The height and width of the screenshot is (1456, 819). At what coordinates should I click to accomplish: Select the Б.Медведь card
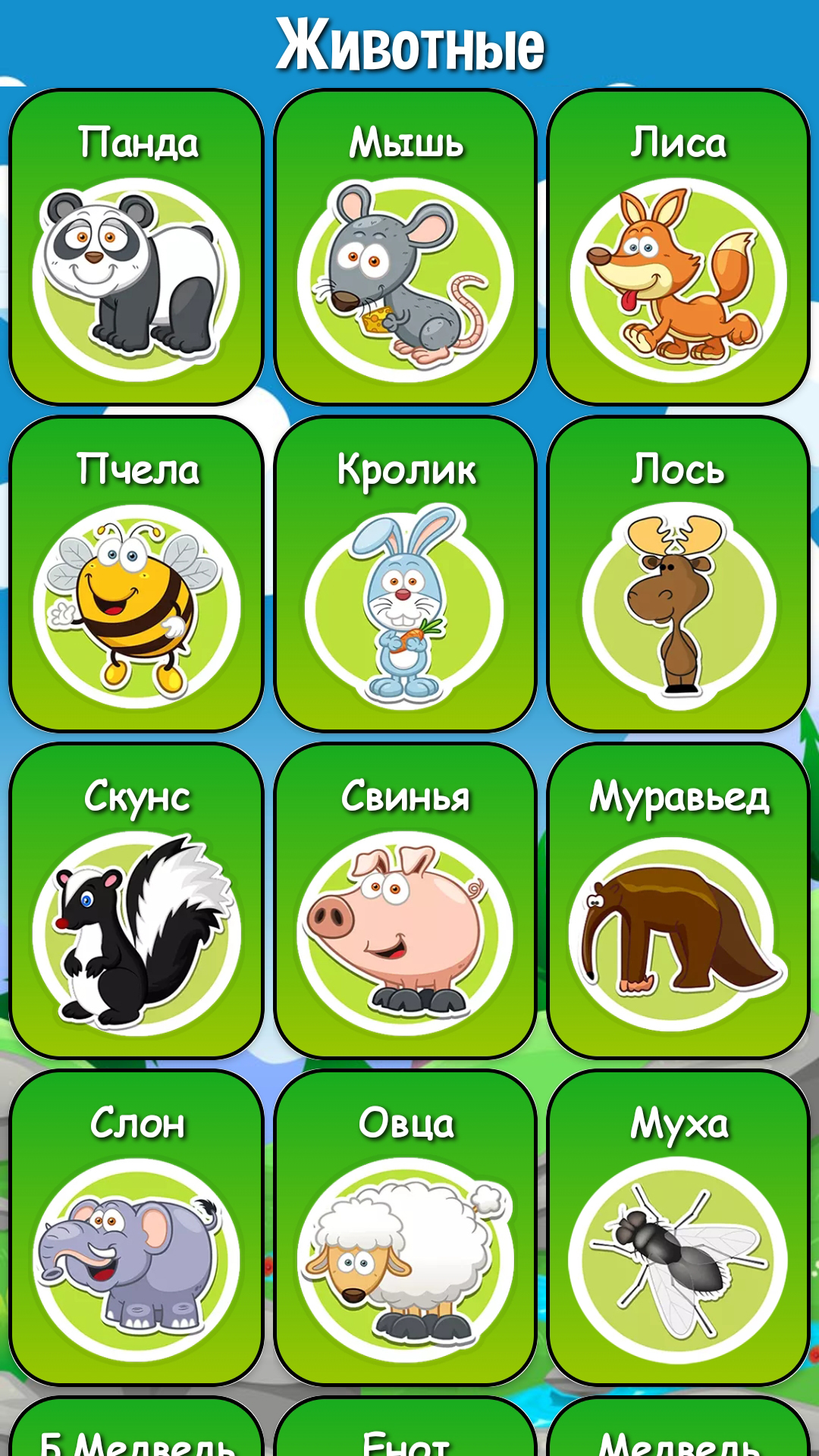136,1427
